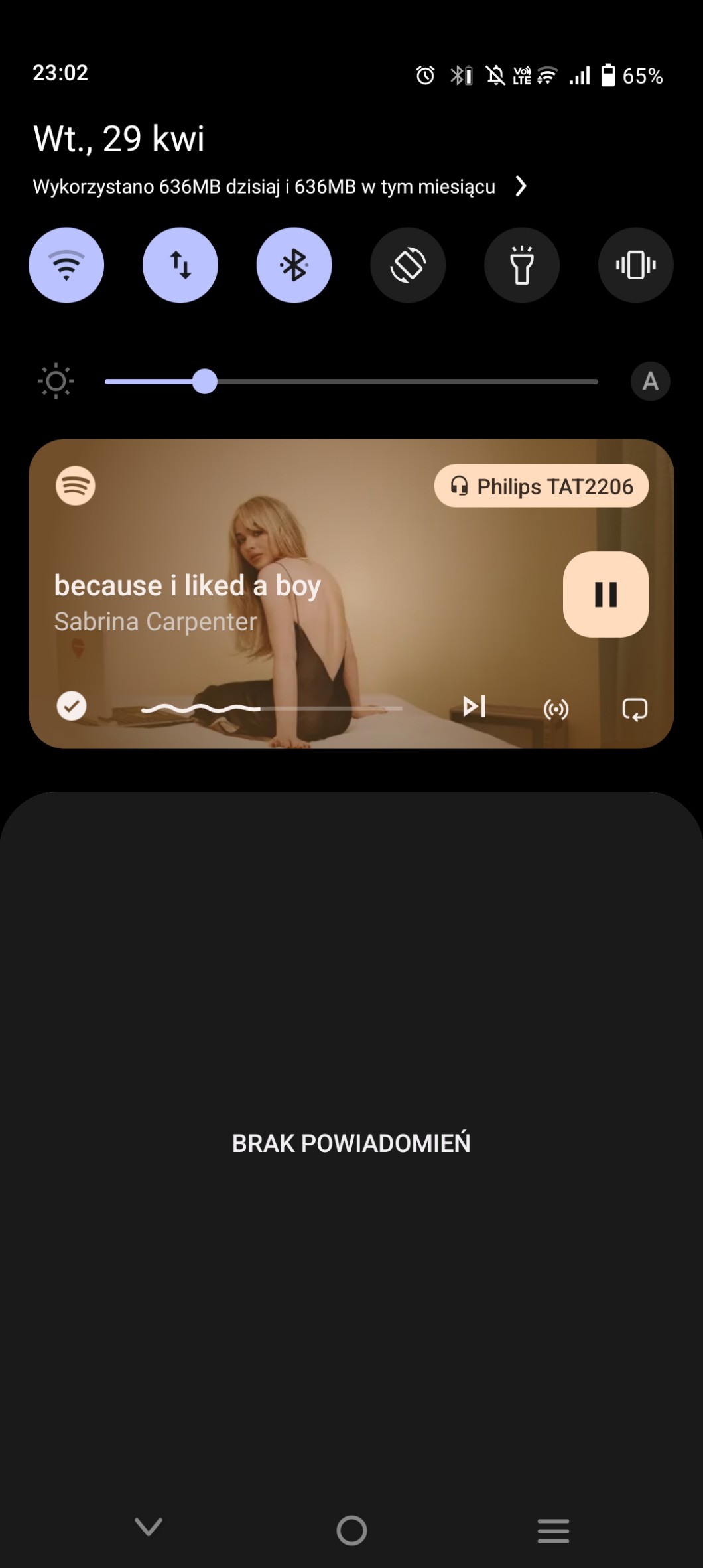This screenshot has width=703, height=1568.
Task: Choose audio output Philips TAT2206
Action: point(541,486)
